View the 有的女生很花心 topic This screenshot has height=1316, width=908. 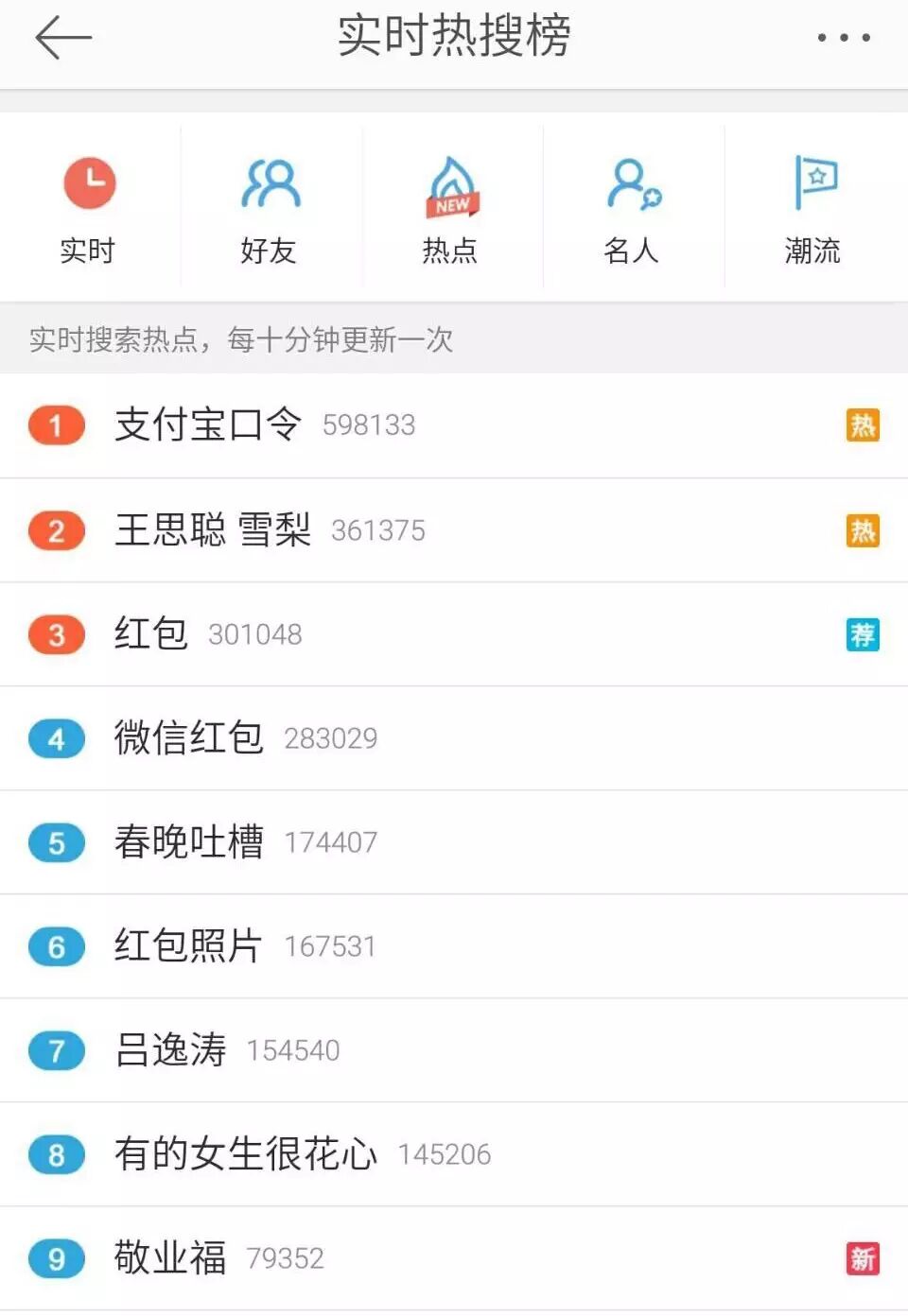tap(246, 1154)
